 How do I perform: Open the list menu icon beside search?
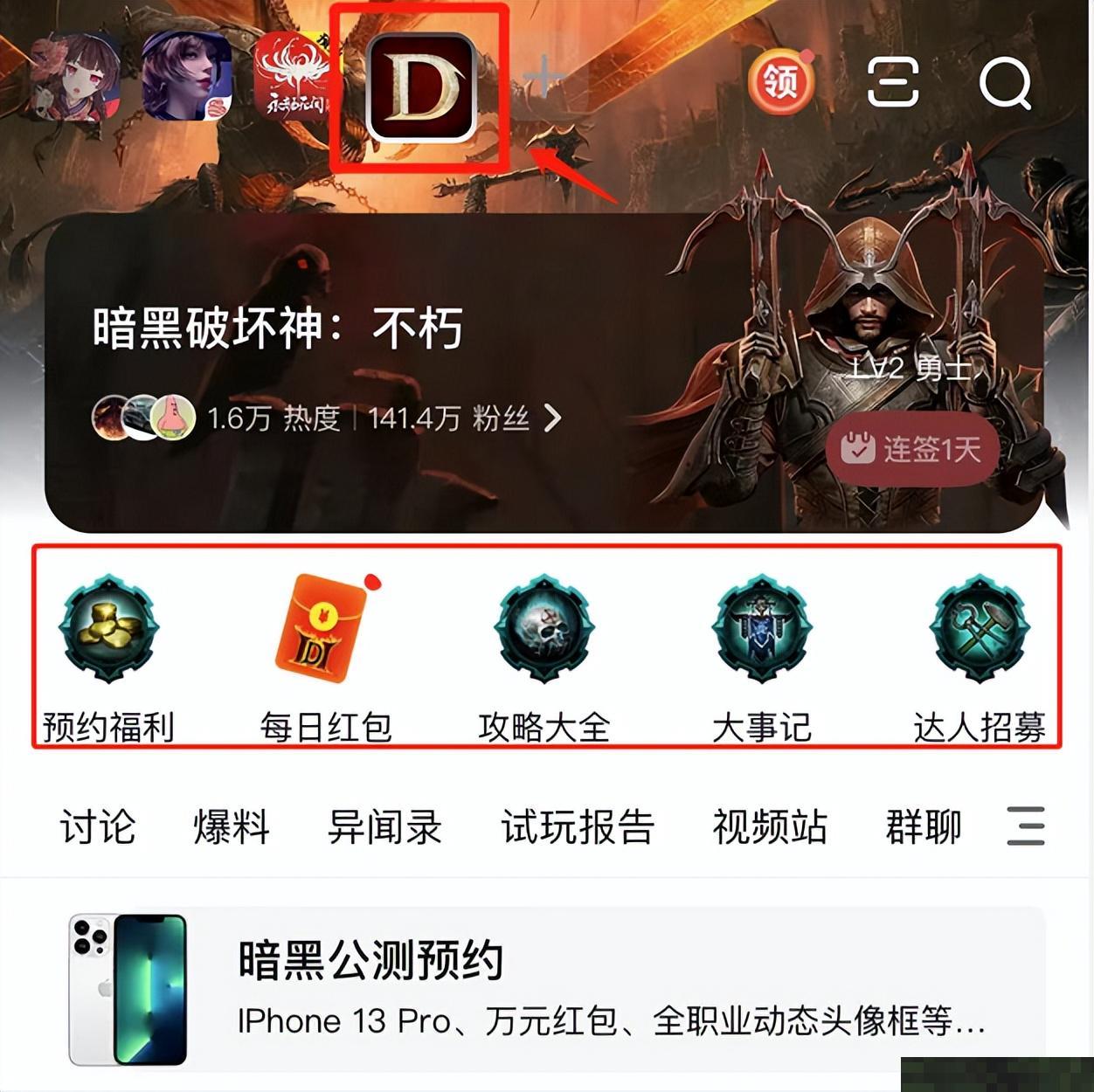[892, 83]
